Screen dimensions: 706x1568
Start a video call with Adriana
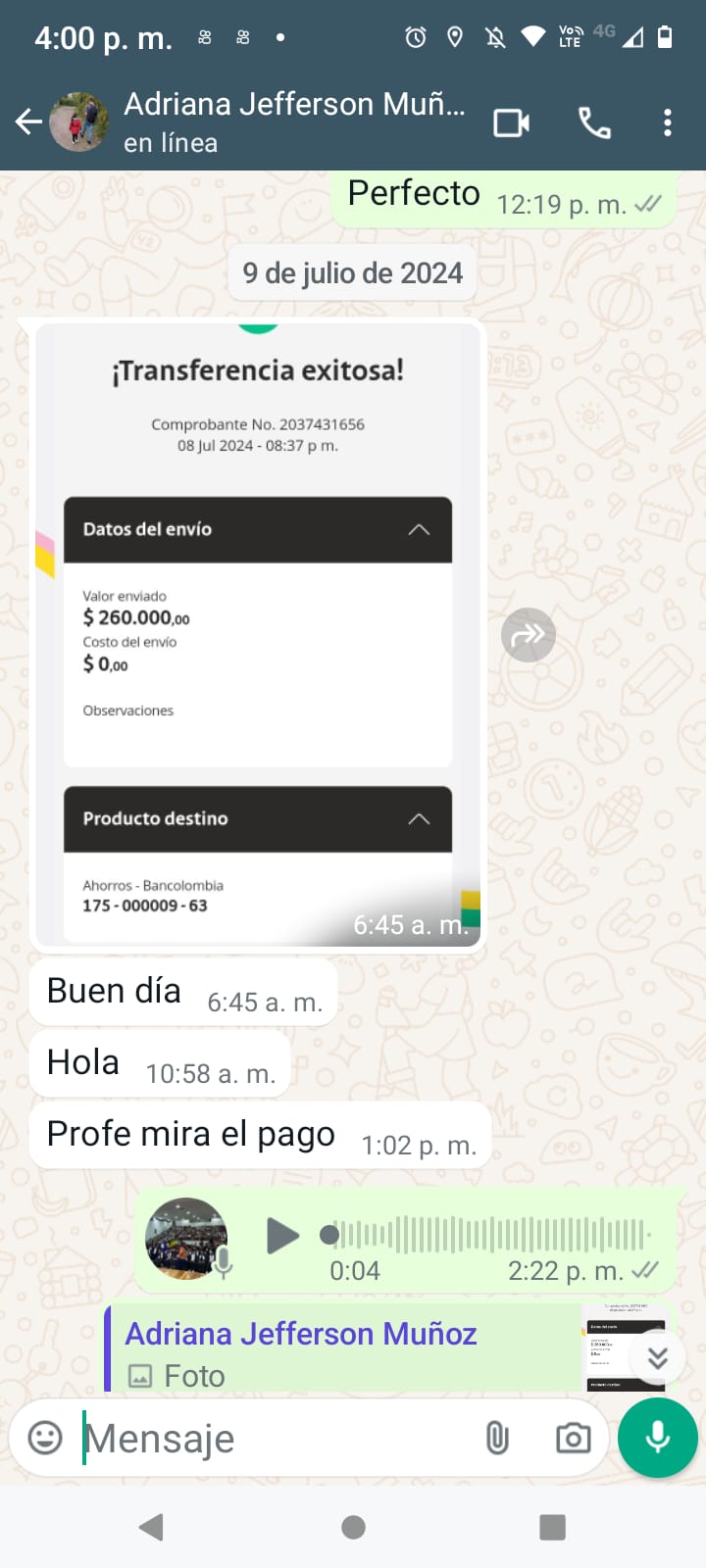[x=511, y=122]
